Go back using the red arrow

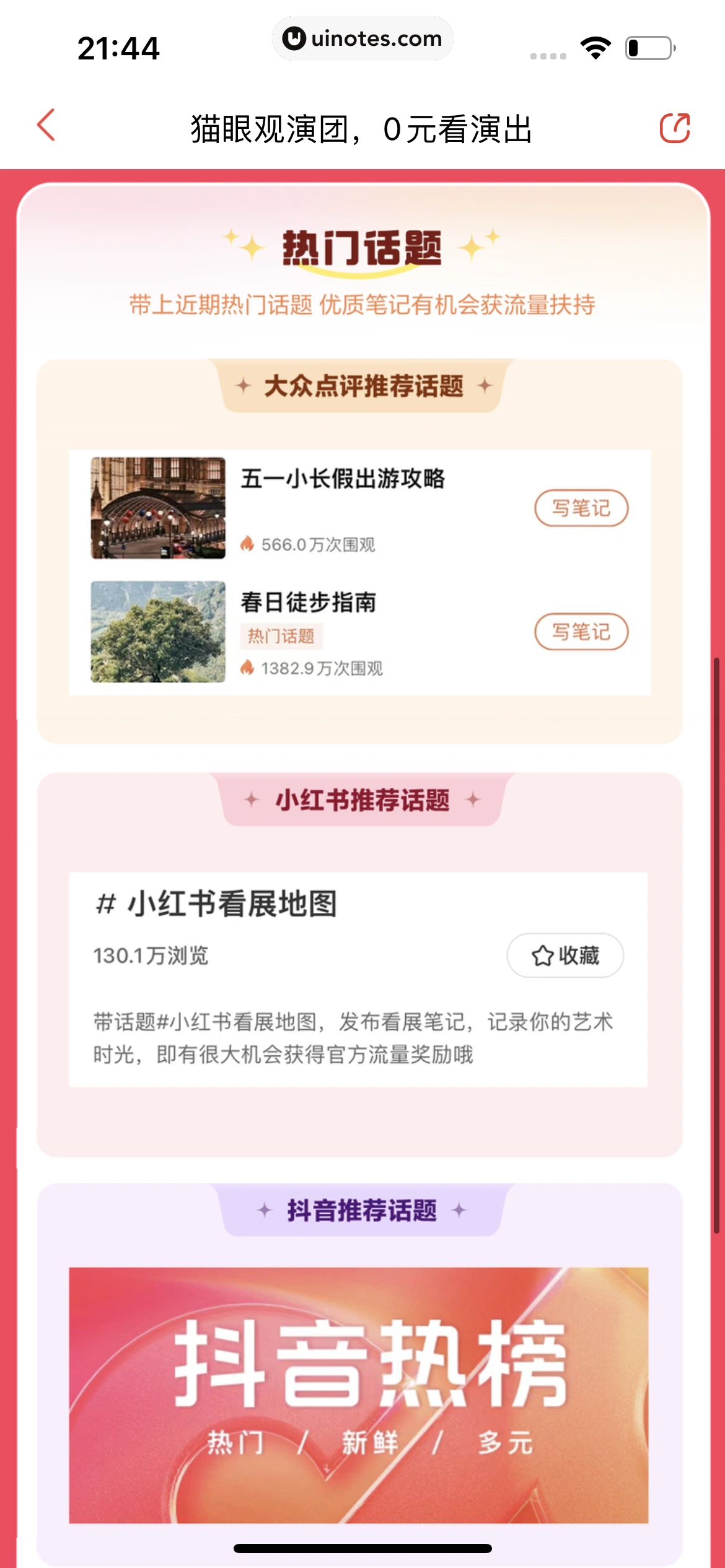pos(47,126)
